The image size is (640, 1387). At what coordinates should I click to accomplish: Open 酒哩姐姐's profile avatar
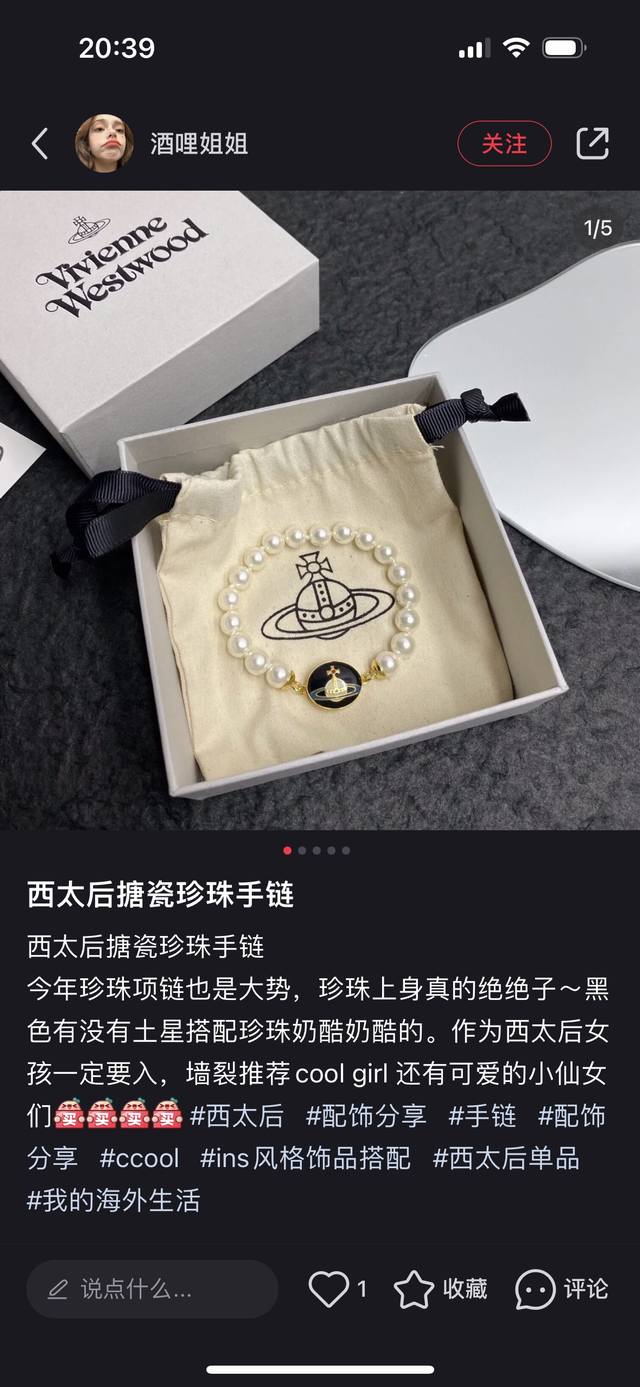(x=104, y=144)
